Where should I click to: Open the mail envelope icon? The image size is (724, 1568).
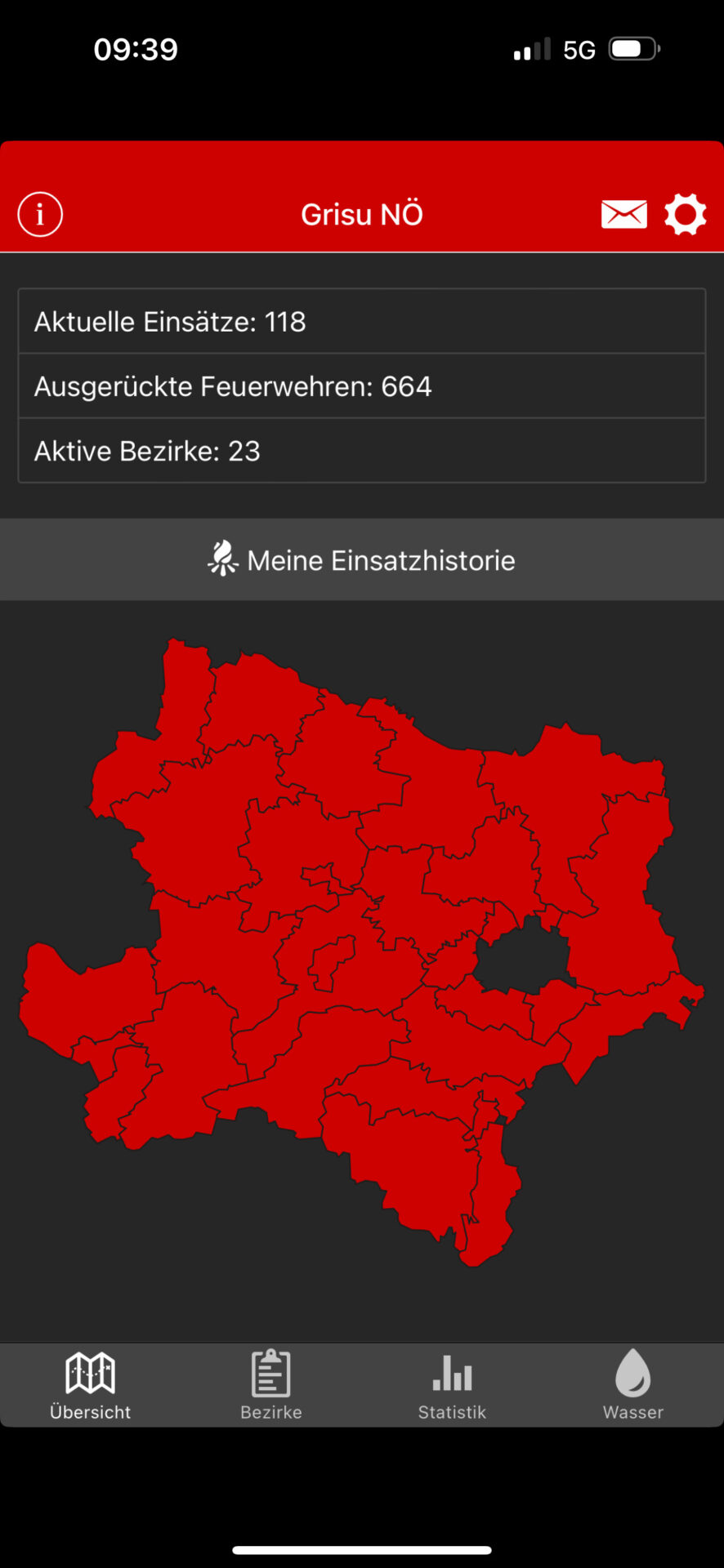click(x=624, y=214)
